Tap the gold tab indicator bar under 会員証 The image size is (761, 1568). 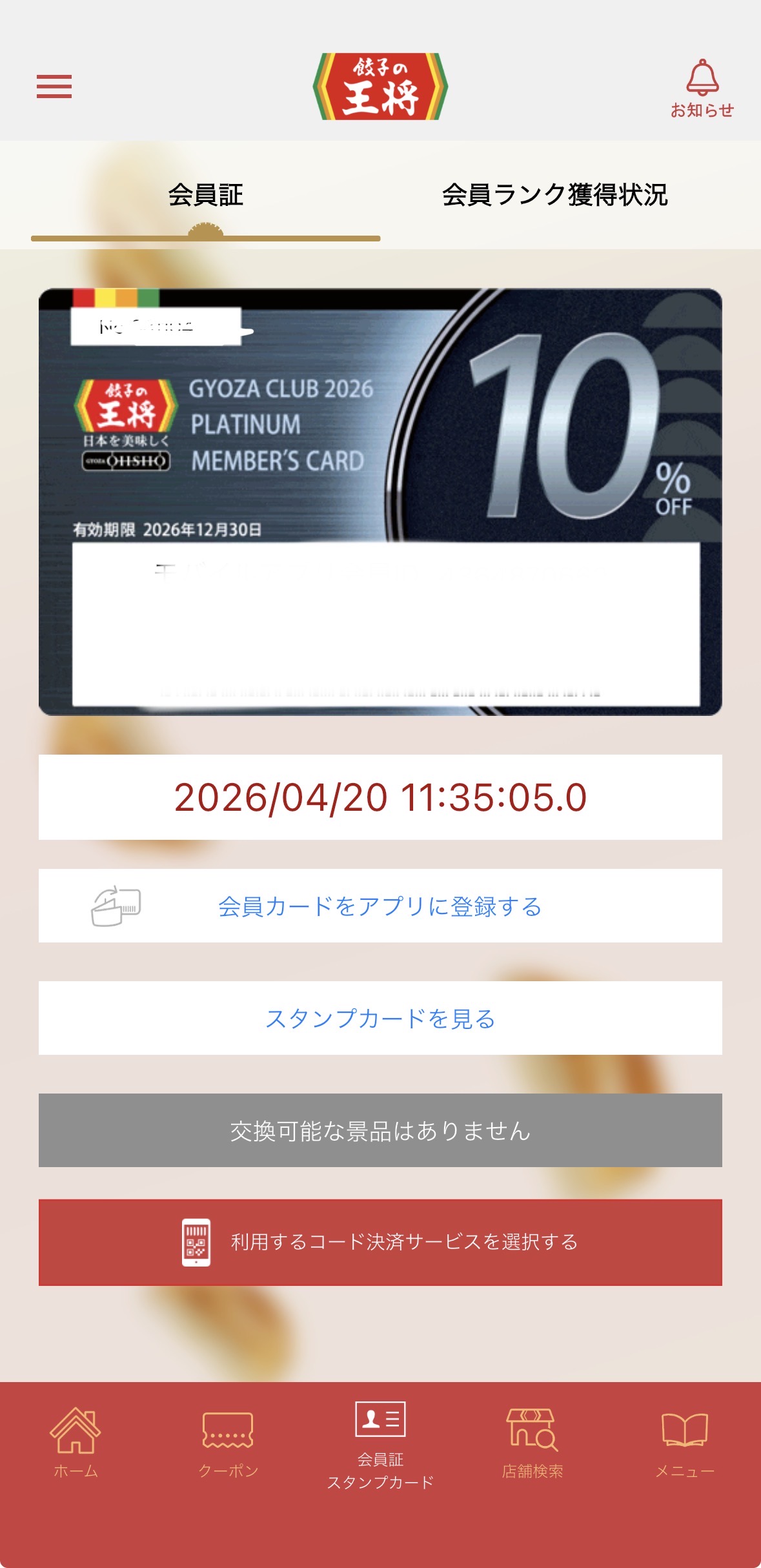[205, 236]
